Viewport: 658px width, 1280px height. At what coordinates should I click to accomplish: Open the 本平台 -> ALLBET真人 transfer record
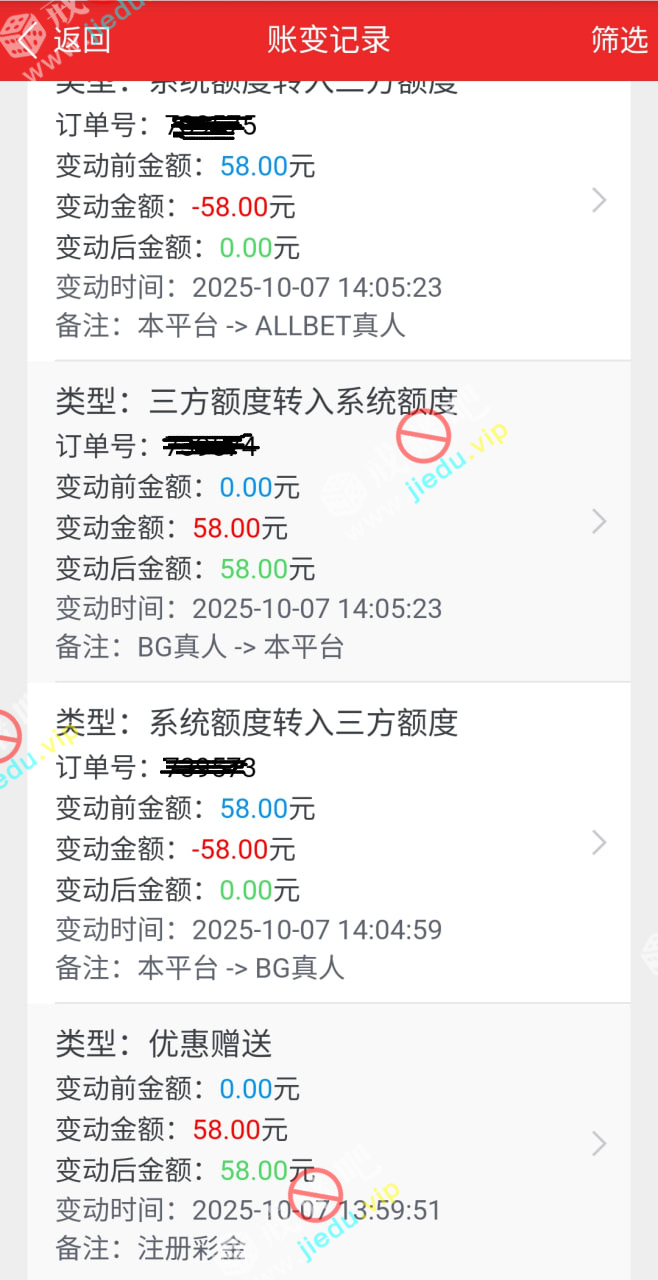[x=328, y=220]
